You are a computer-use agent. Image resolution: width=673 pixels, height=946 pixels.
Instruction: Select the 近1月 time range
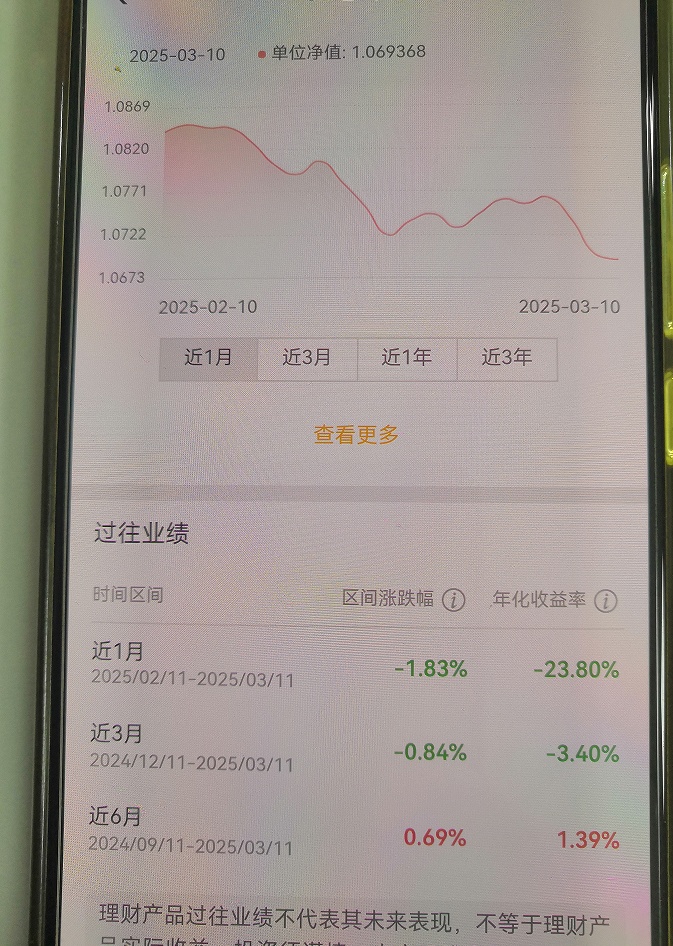pyautogui.click(x=208, y=358)
